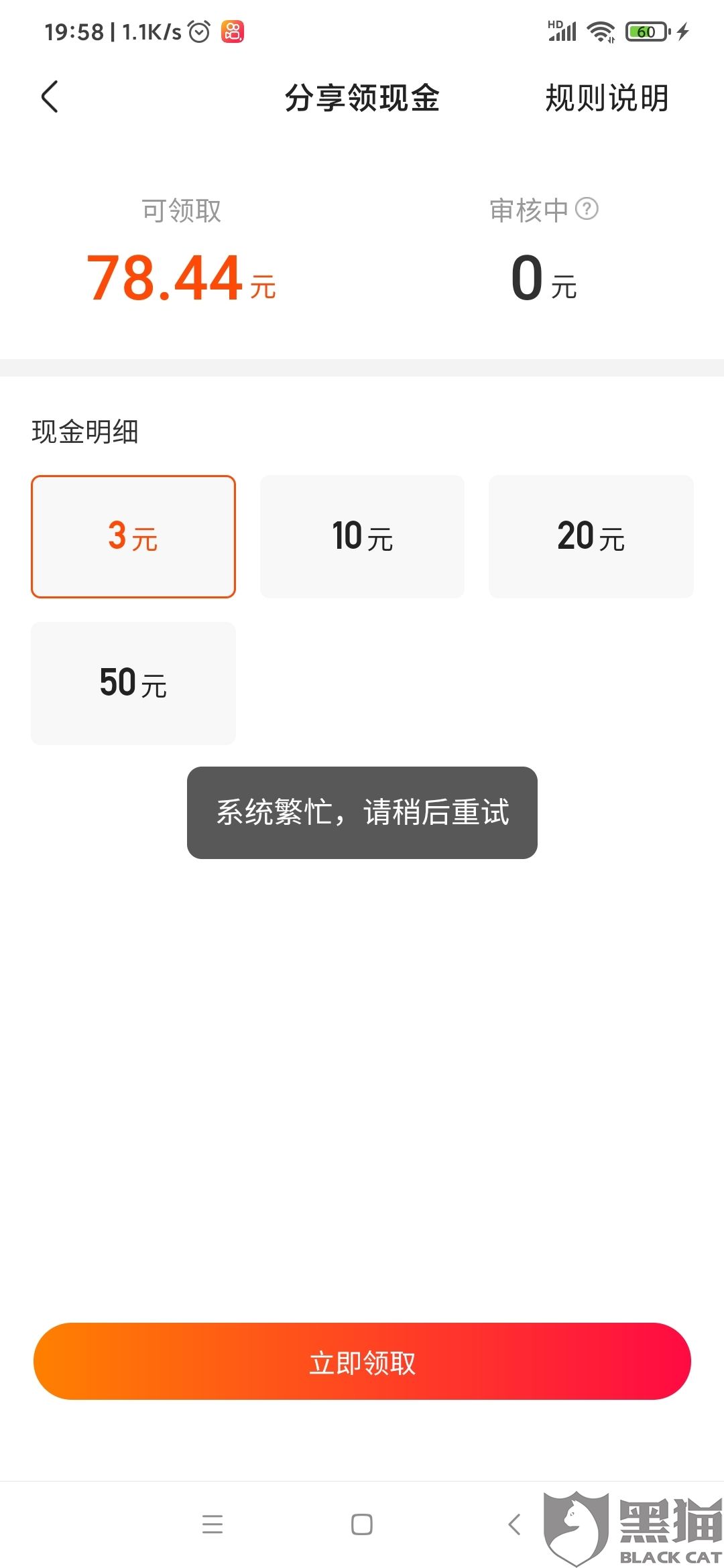Open the question mark tooltip beside 审核中

pos(586,210)
